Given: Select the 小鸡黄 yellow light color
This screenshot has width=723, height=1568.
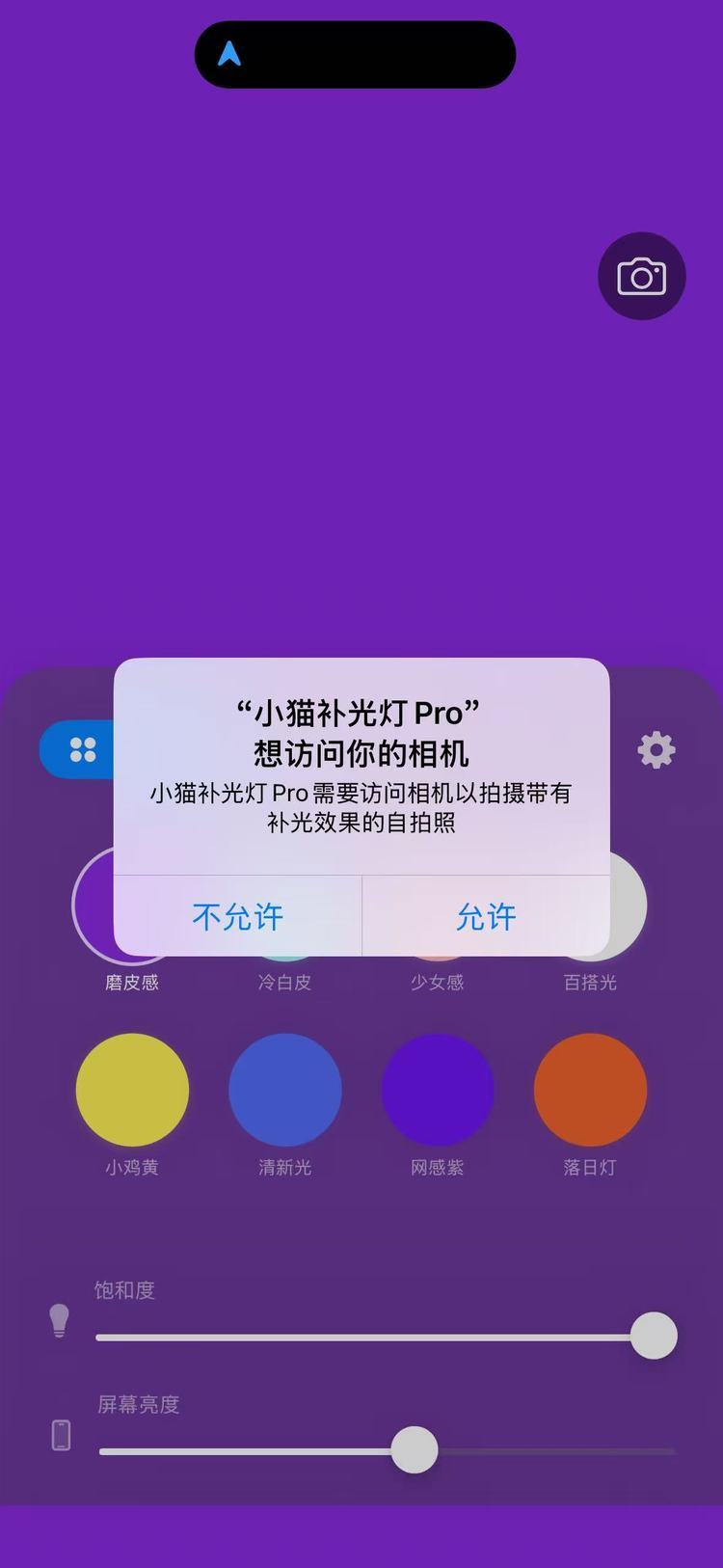Looking at the screenshot, I should (x=132, y=1090).
